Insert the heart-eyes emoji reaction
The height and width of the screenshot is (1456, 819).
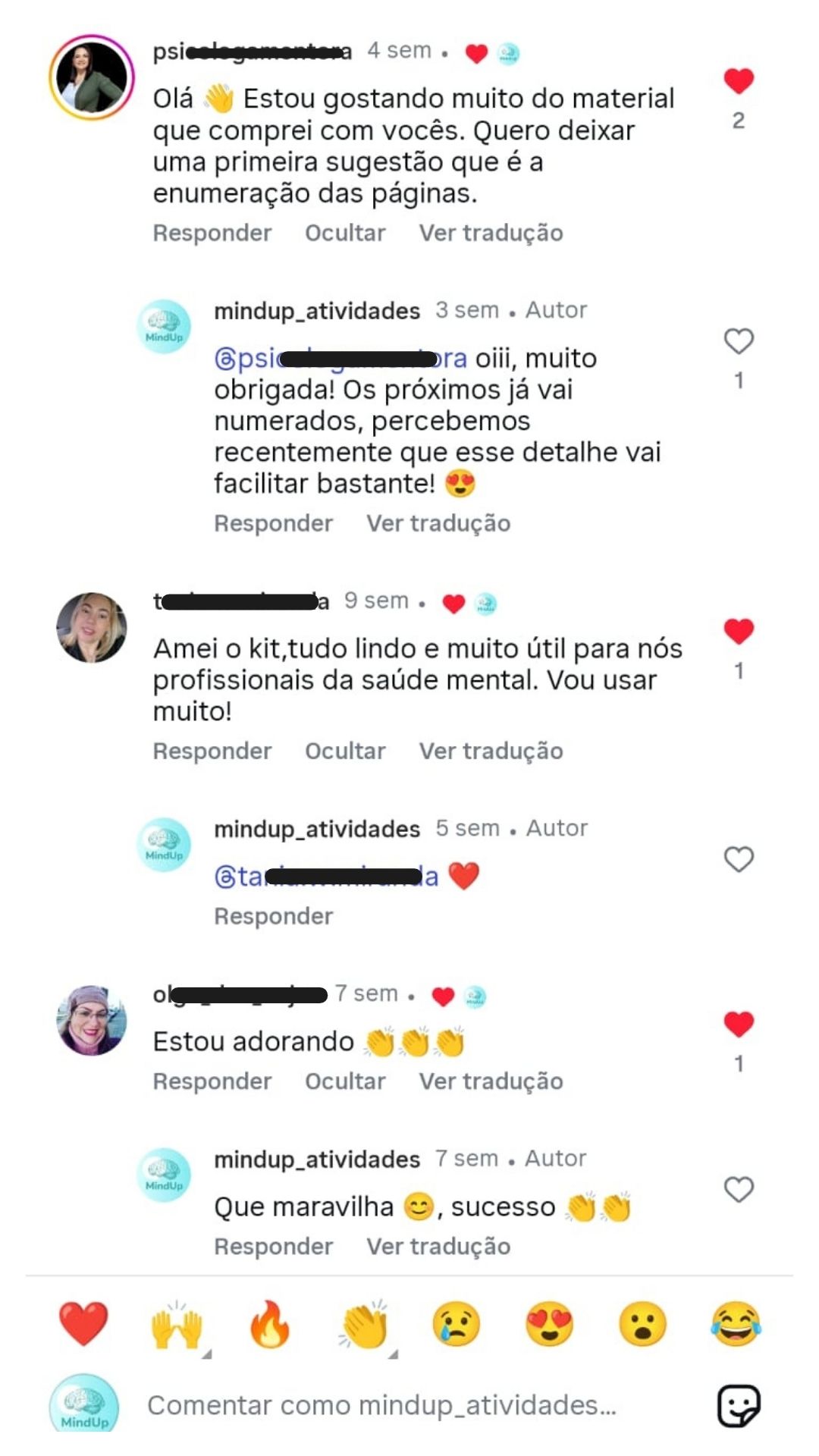(550, 1325)
